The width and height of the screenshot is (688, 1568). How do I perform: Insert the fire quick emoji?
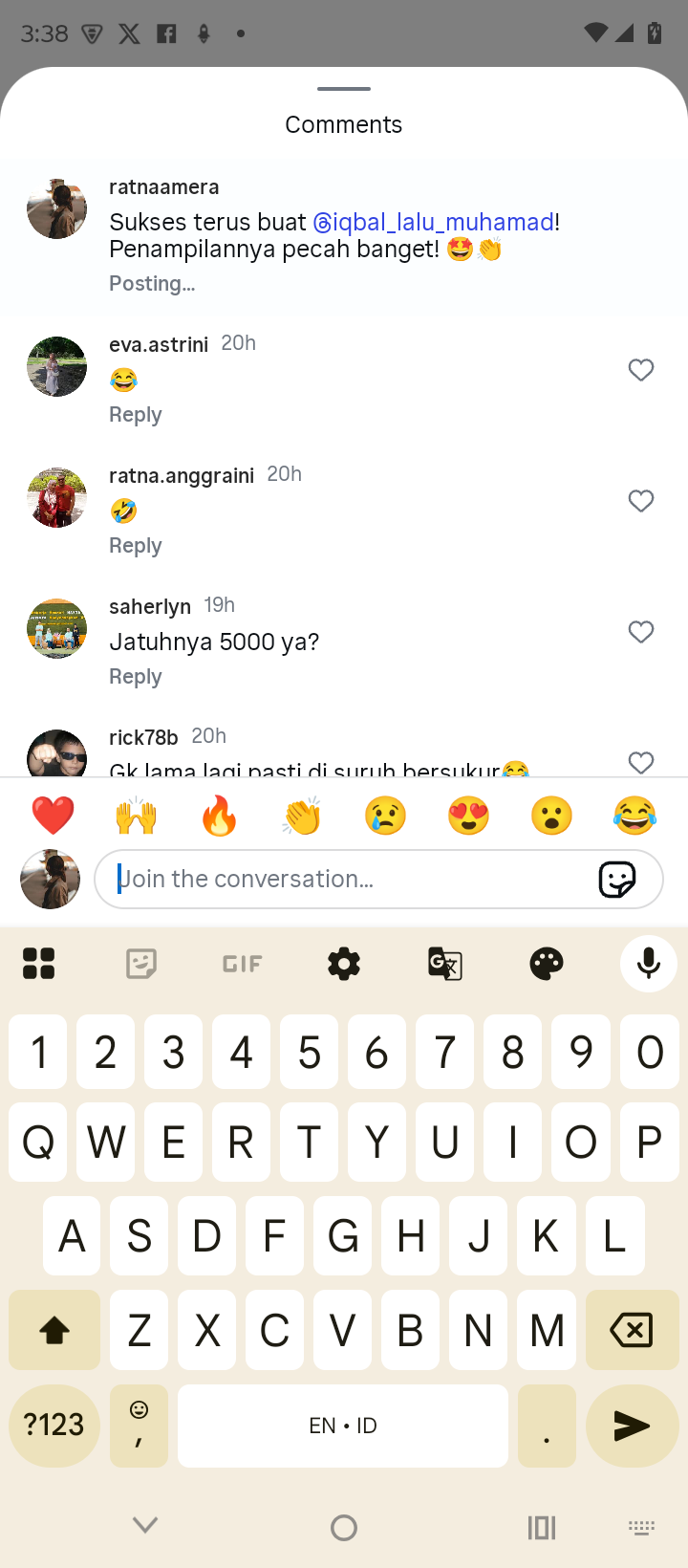pyautogui.click(x=219, y=816)
